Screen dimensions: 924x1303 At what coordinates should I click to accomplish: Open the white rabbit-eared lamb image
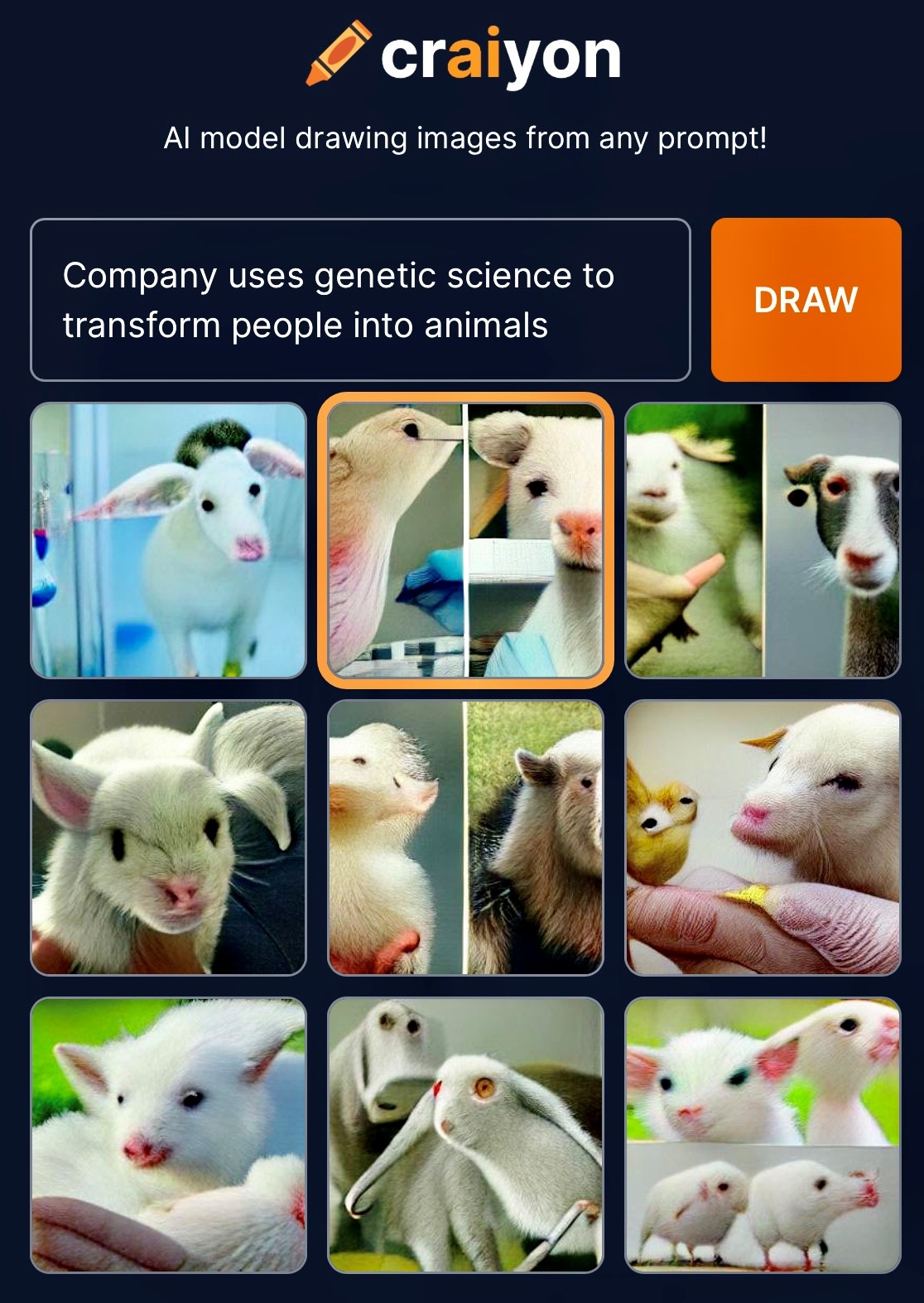click(169, 837)
